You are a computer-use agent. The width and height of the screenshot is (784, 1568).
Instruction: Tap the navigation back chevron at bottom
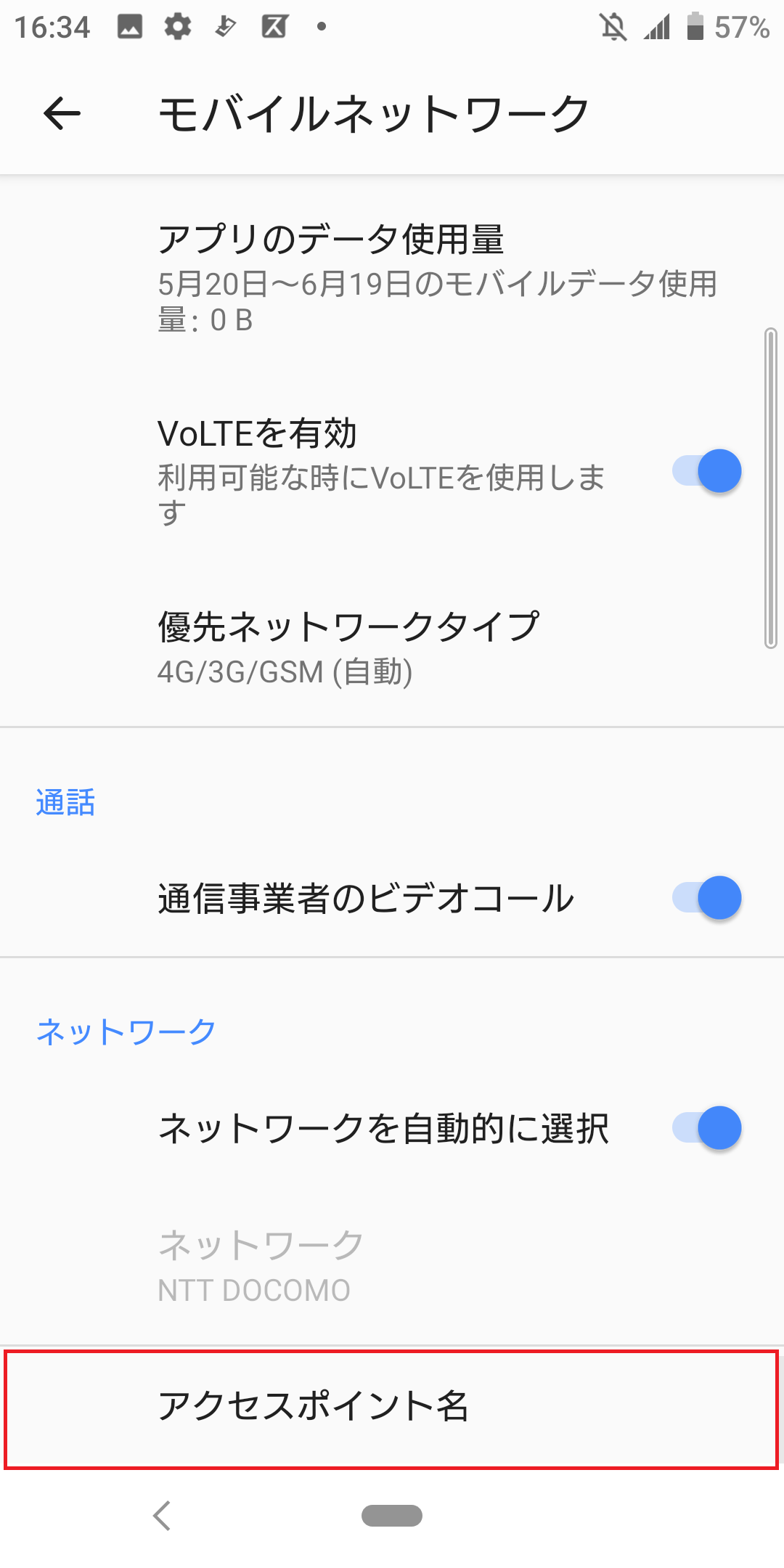(163, 1515)
